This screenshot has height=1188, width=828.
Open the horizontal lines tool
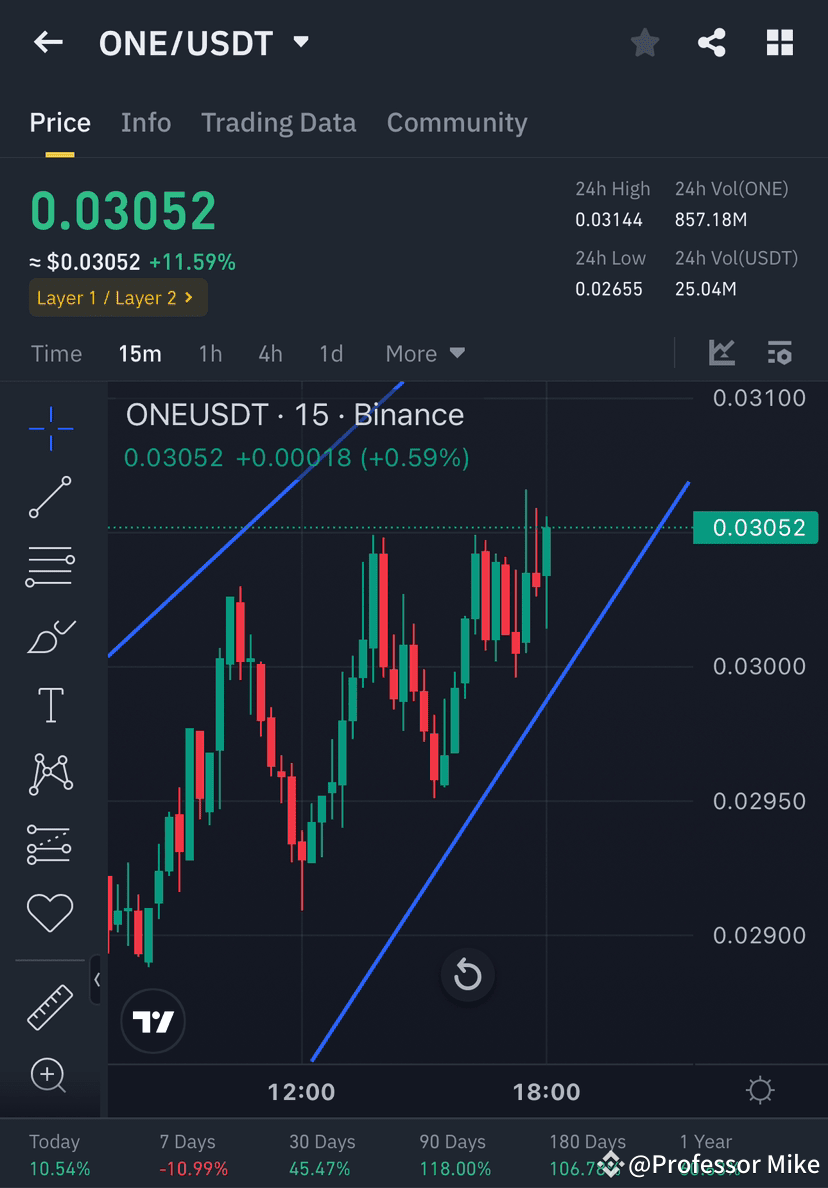[50, 566]
